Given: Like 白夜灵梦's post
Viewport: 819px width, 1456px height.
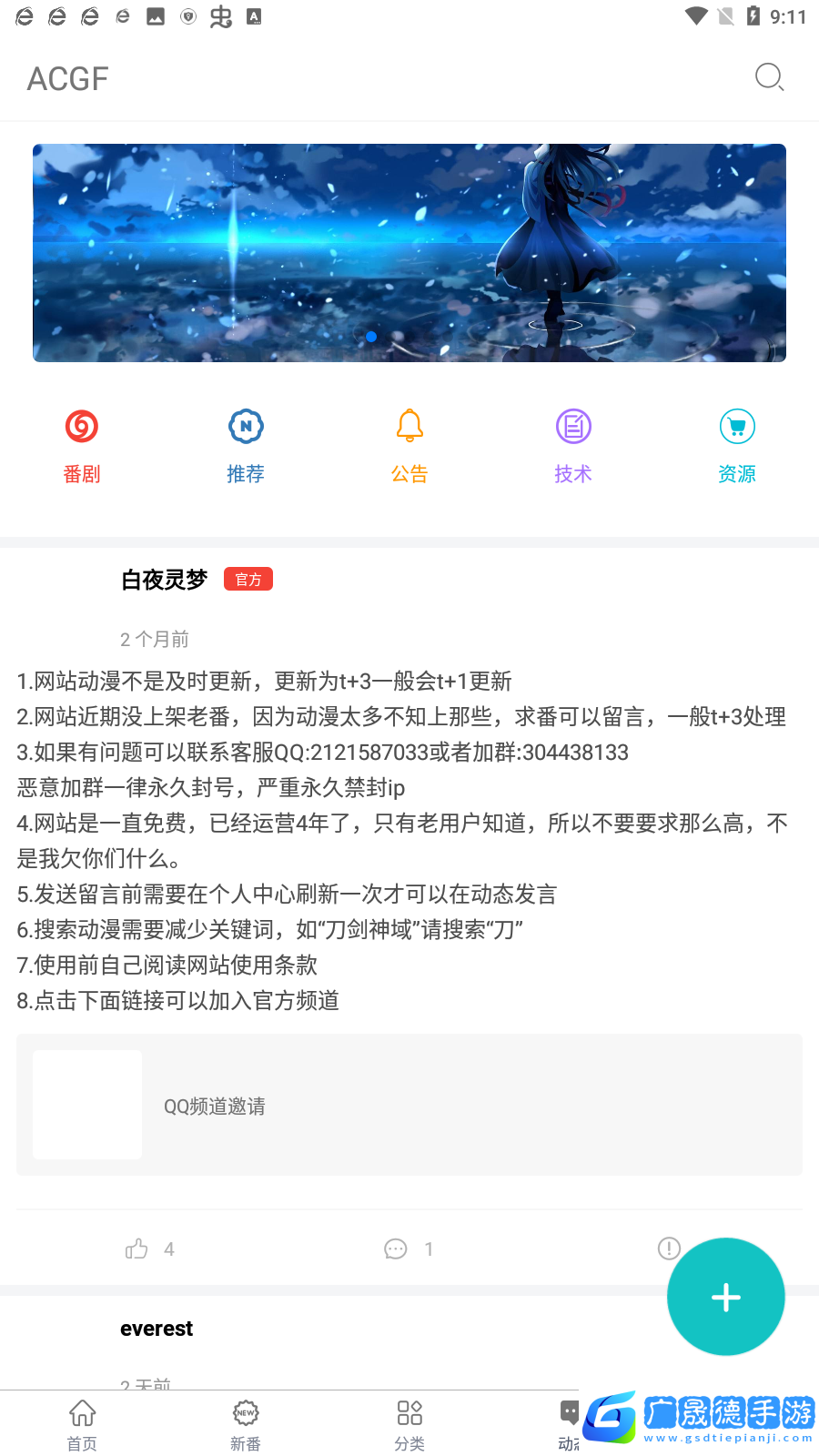Looking at the screenshot, I should click(x=137, y=1249).
